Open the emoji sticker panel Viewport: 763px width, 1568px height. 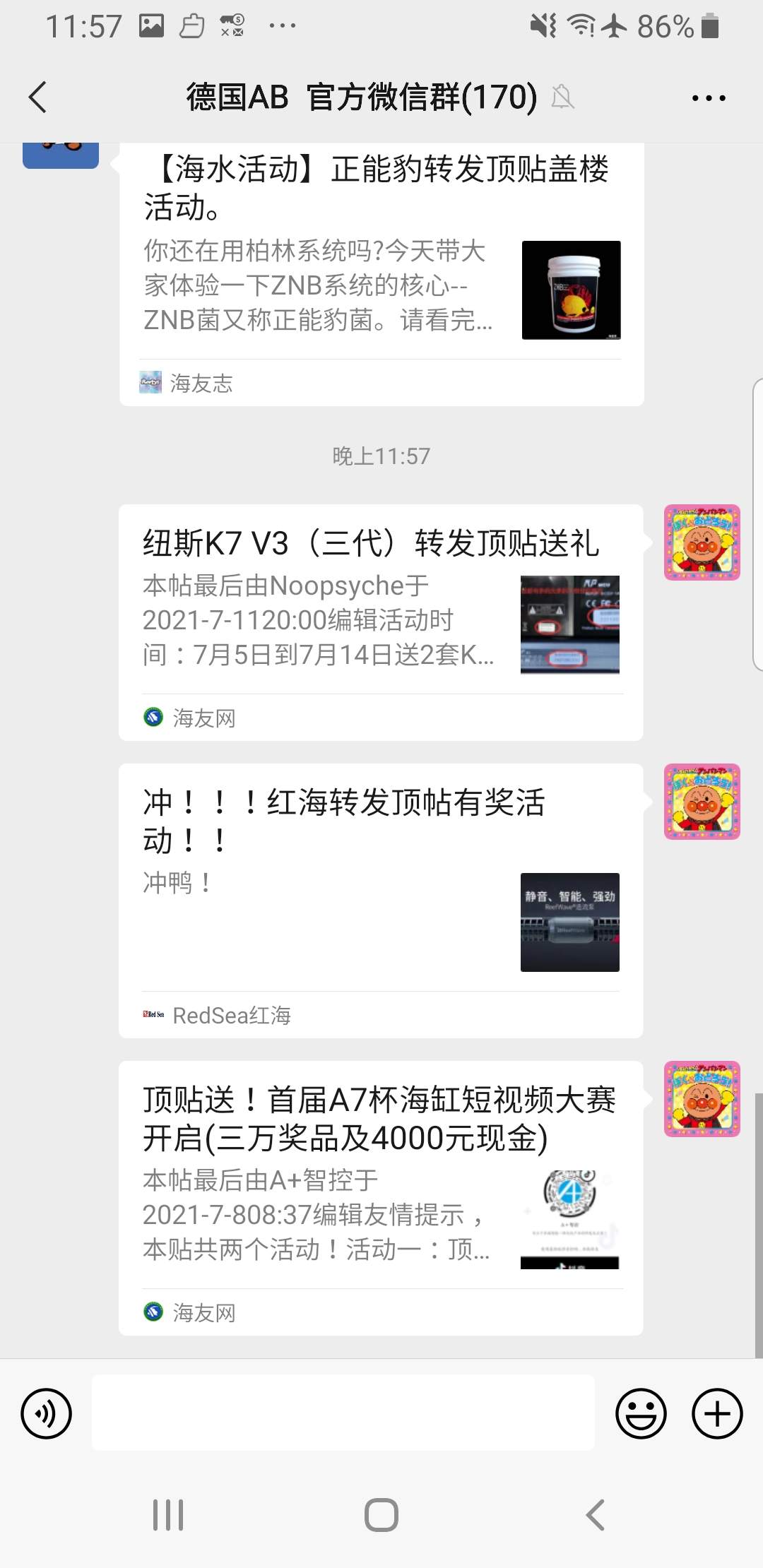[x=641, y=1413]
